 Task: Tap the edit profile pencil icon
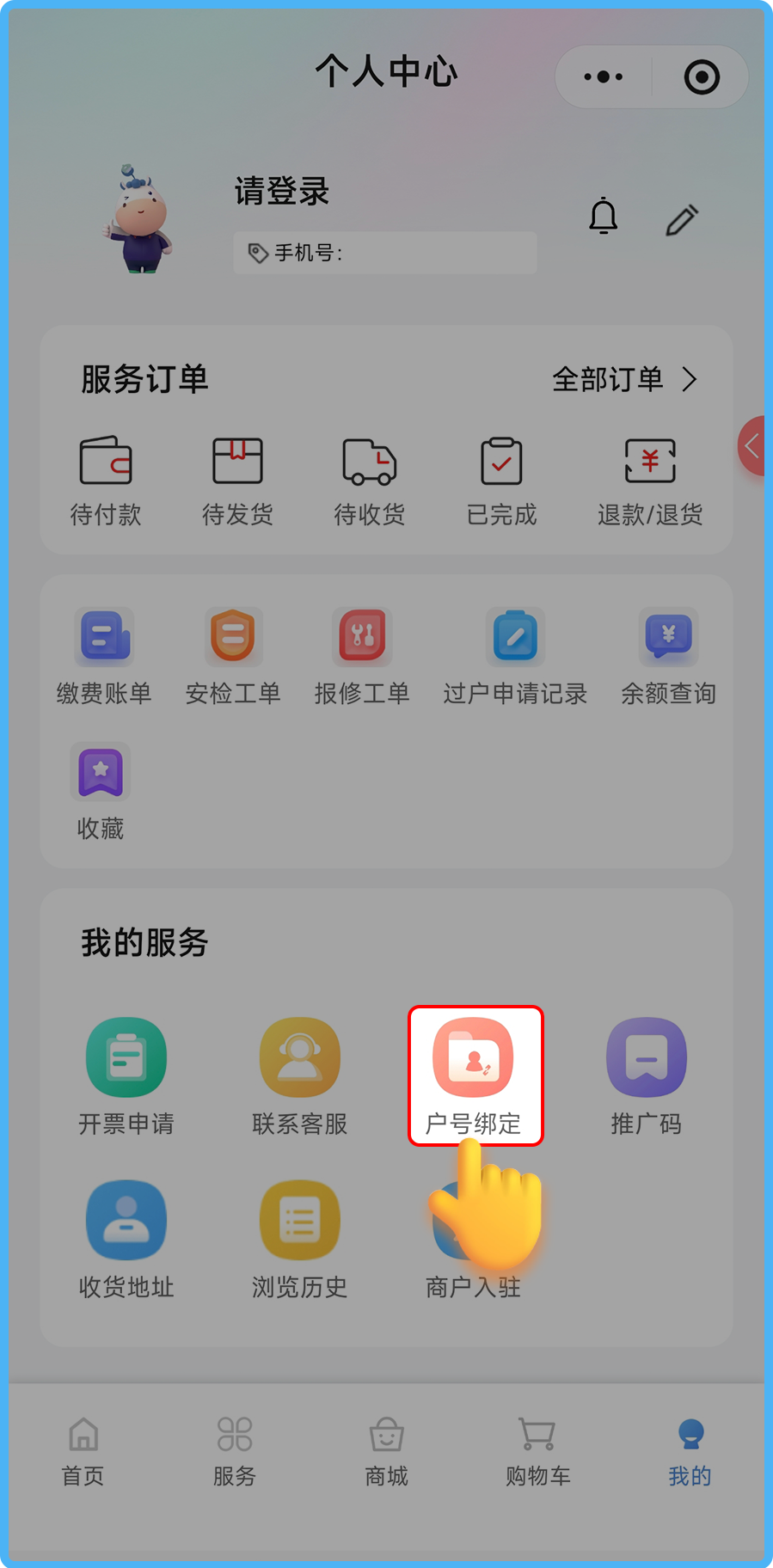[x=682, y=220]
